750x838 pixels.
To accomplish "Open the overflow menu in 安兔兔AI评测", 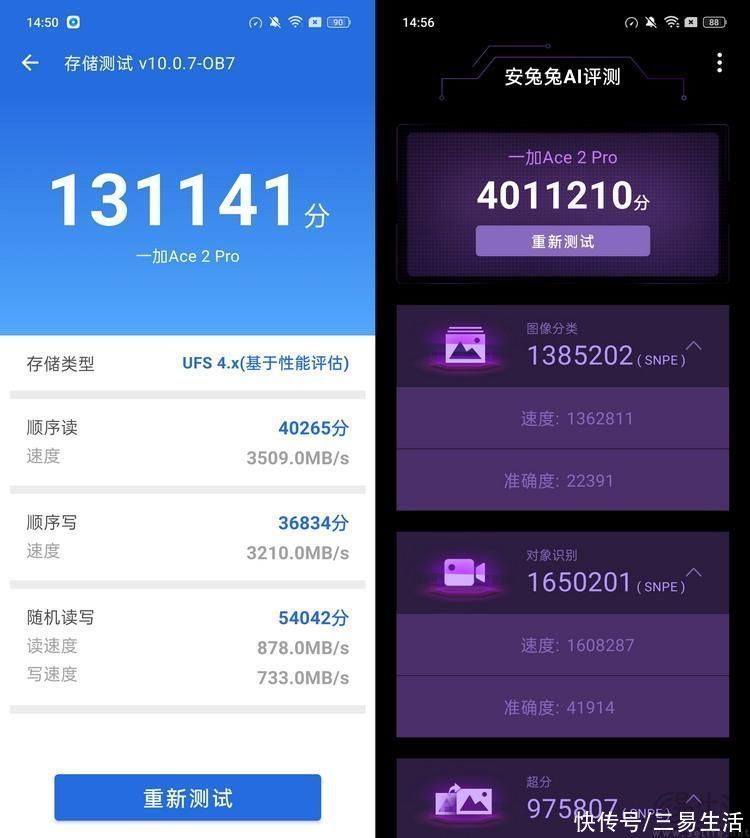I will pos(719,63).
